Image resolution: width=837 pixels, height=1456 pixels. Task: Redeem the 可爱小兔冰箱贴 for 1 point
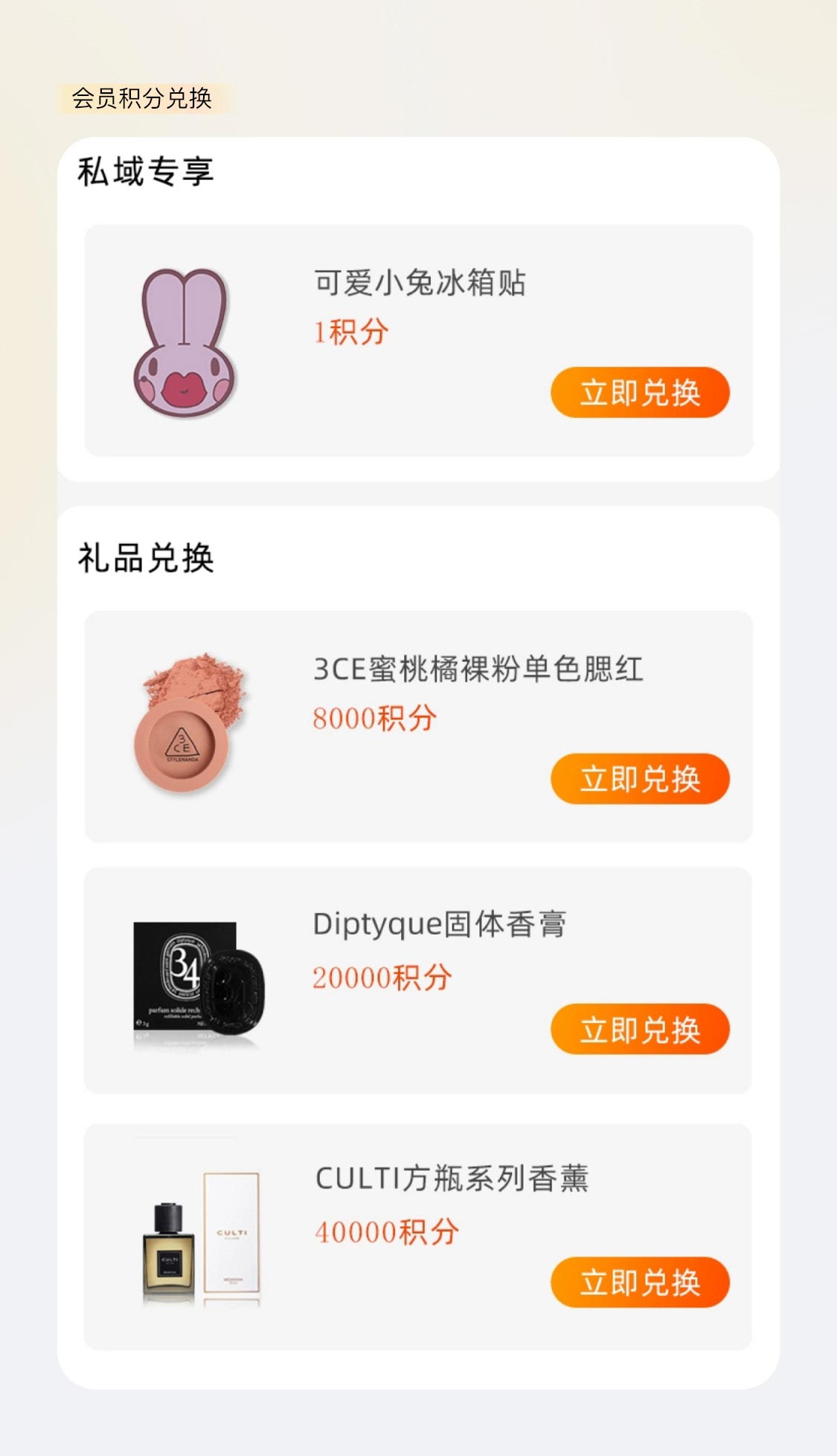640,392
